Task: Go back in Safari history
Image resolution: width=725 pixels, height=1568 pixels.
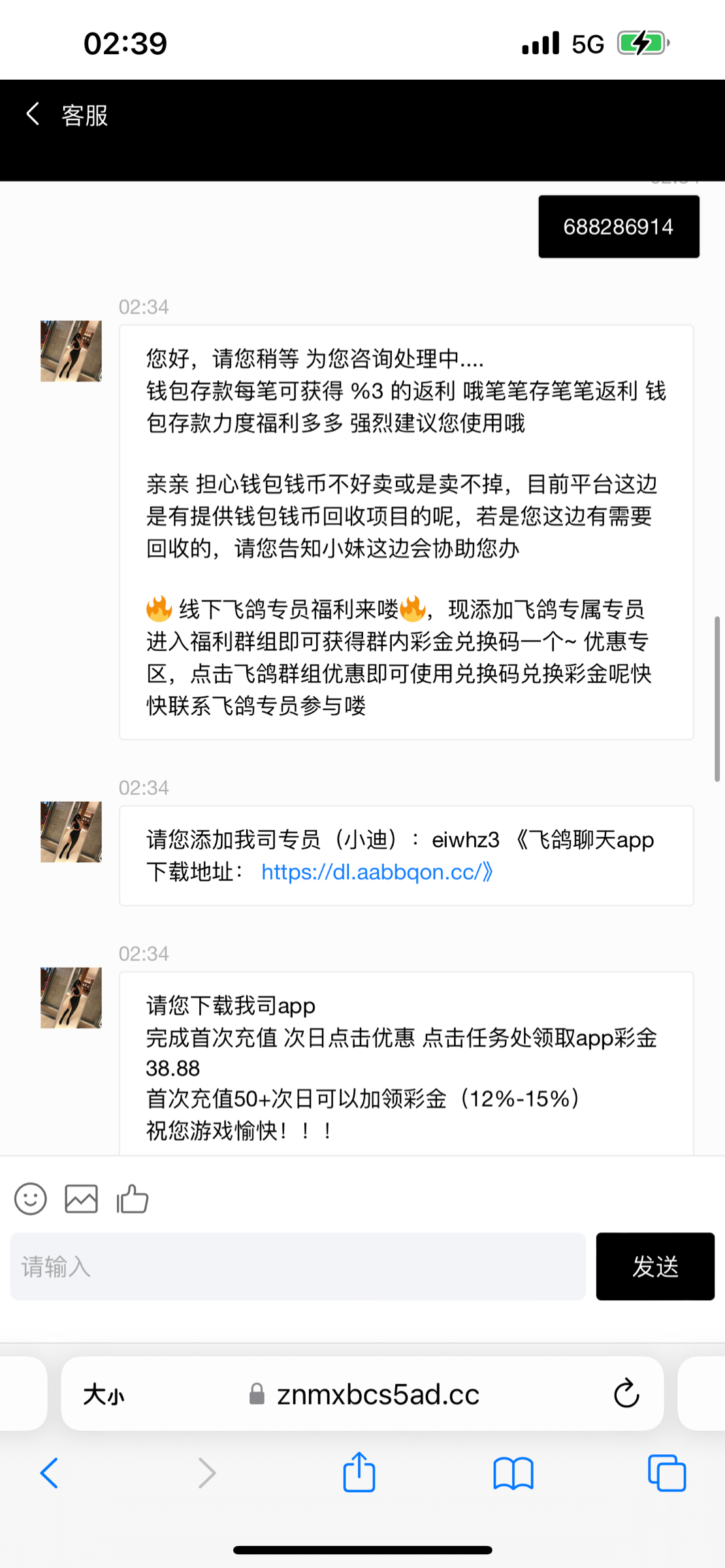Action: coord(50,1473)
